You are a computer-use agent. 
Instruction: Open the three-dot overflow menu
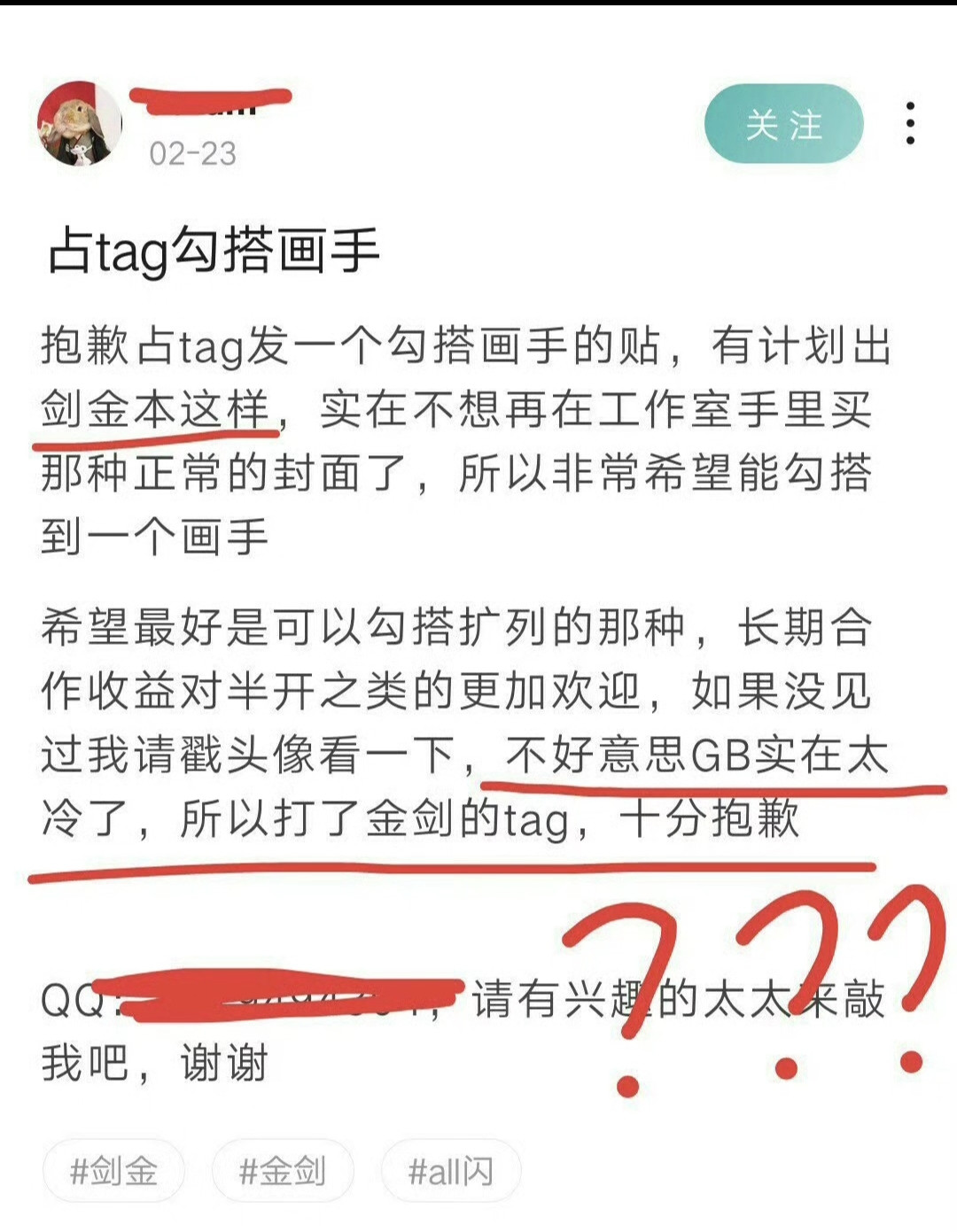tap(910, 123)
